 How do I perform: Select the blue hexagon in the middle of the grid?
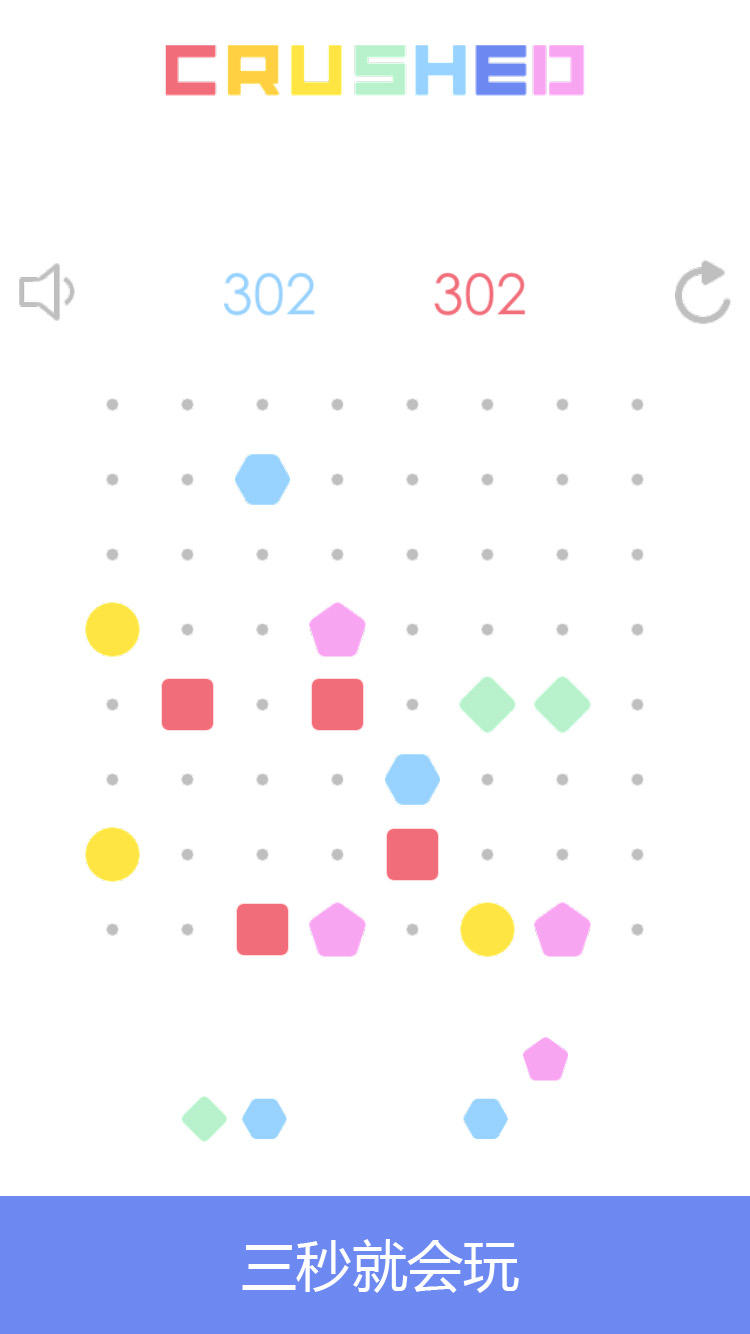(x=412, y=778)
